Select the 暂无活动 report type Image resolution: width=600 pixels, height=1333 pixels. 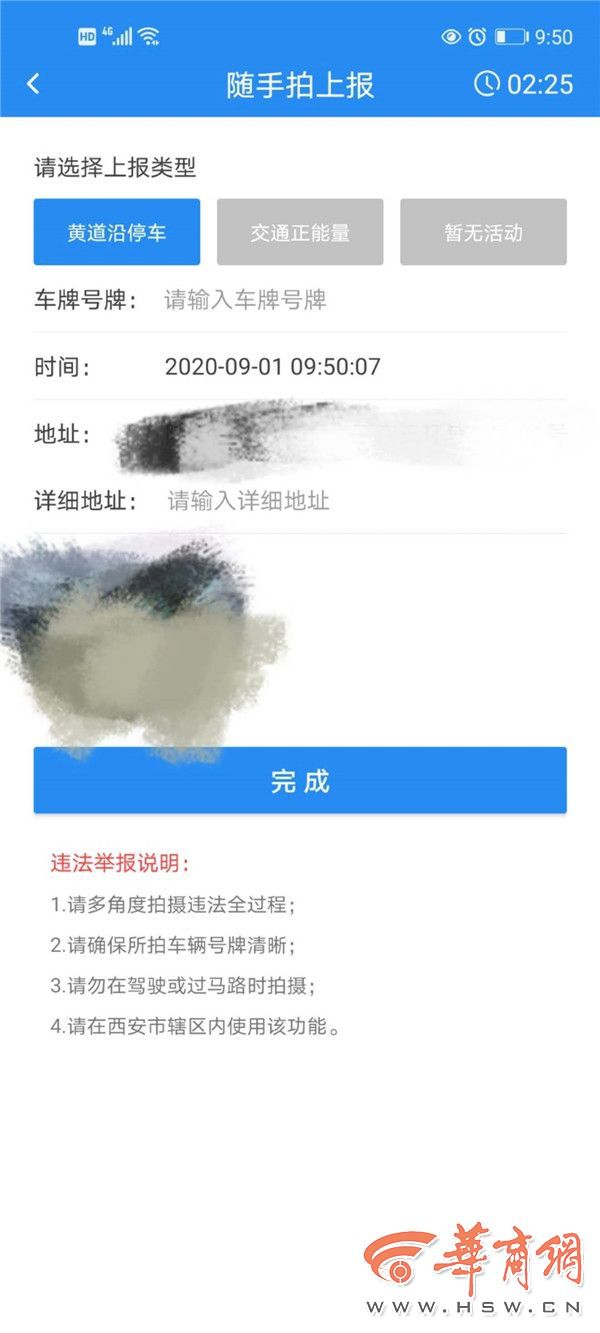point(483,232)
